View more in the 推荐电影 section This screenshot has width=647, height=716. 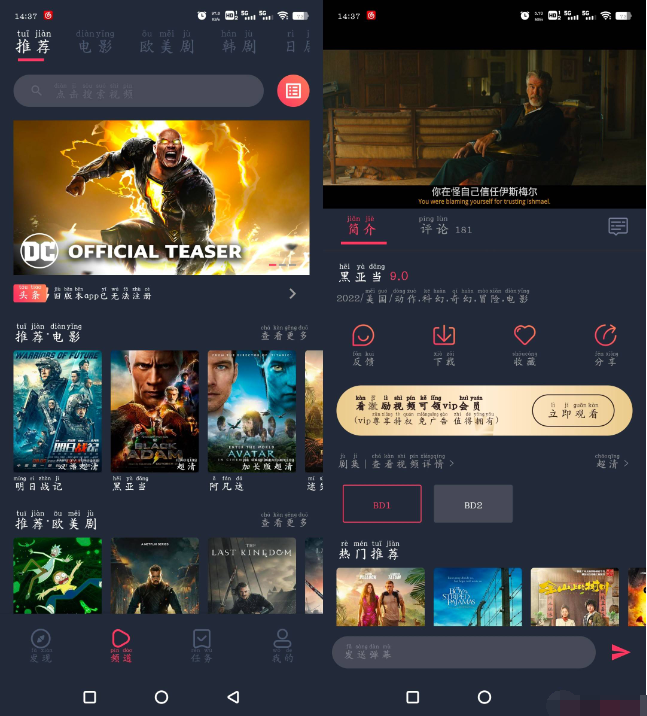point(284,335)
